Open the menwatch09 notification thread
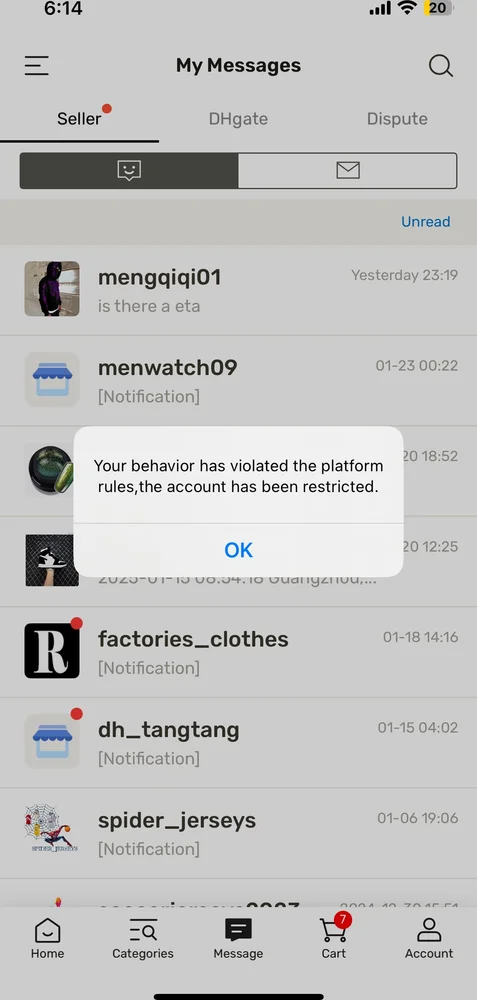Viewport: 477px width, 1000px height. click(x=238, y=380)
